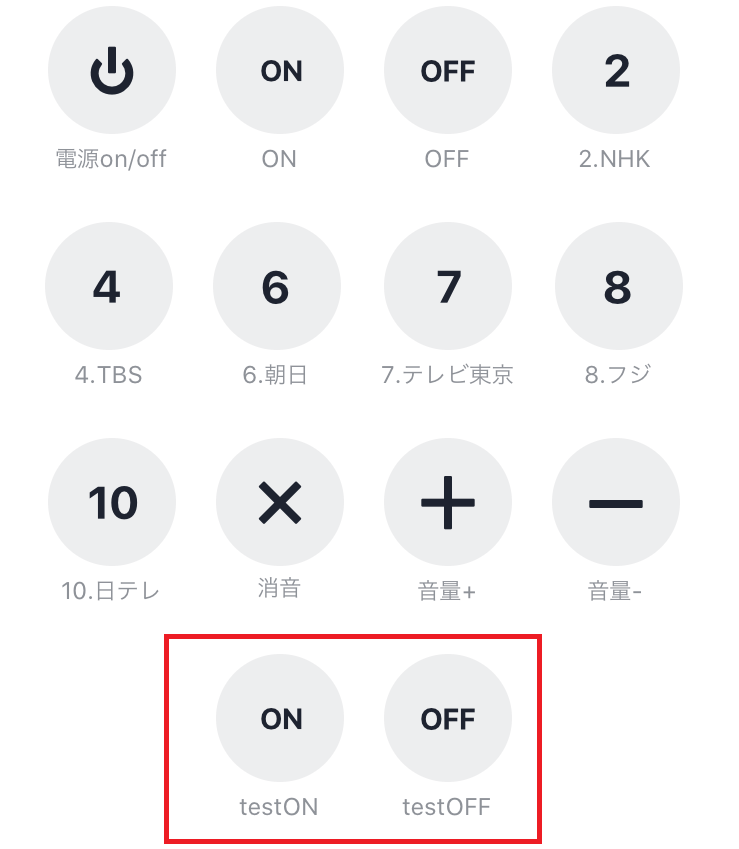This screenshot has width=739, height=849.
Task: Switch to channel 8.フジ
Action: [x=618, y=287]
